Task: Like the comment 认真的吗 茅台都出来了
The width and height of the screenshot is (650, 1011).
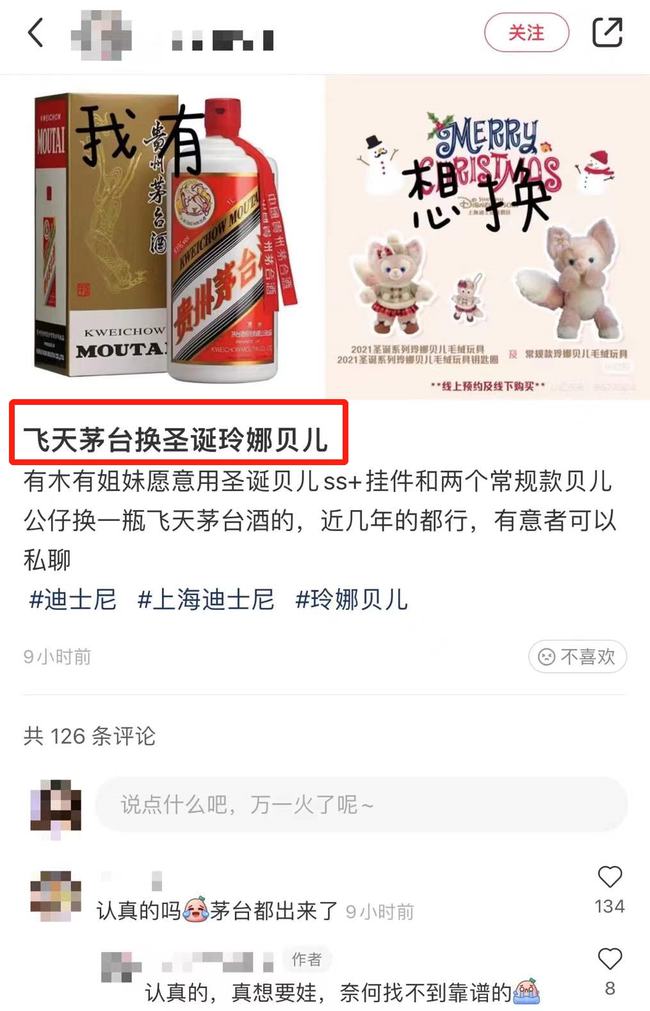Action: [609, 879]
